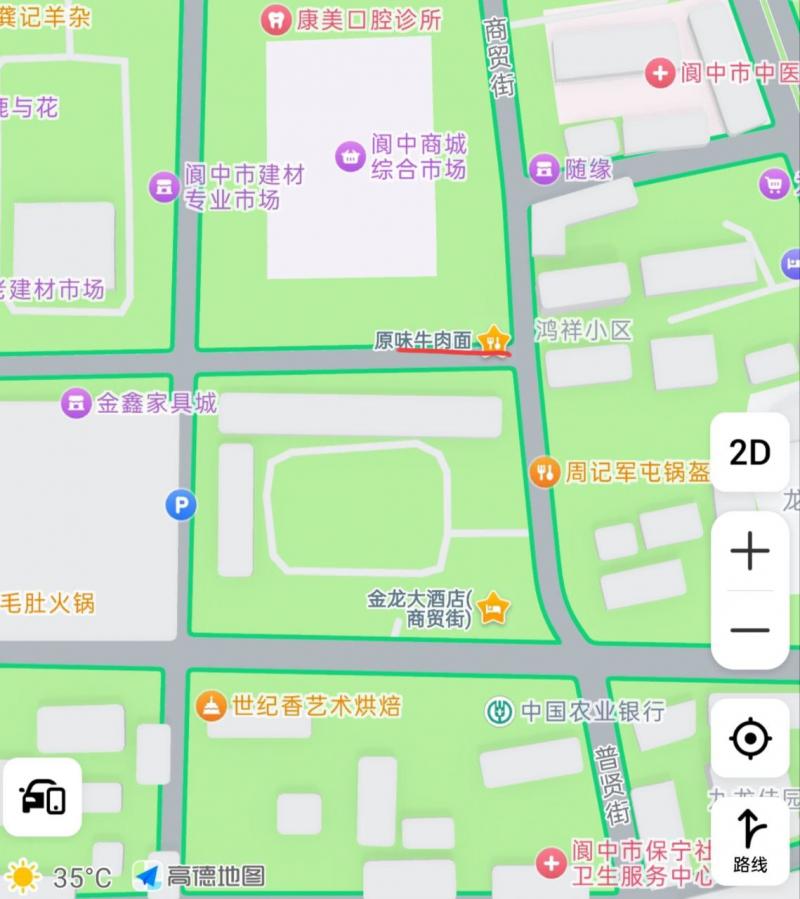This screenshot has height=899, width=800.
Task: Open the 周记军屯锅盔 restaurant marker
Action: (x=545, y=471)
